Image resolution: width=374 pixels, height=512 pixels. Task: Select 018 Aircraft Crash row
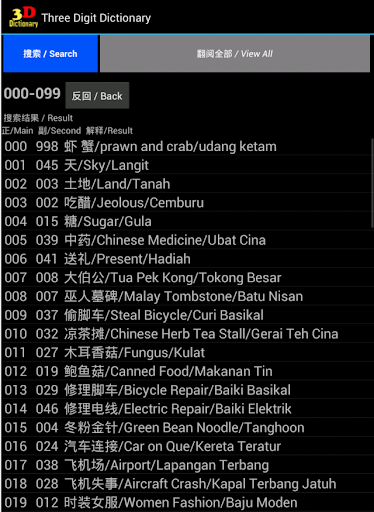pos(187,484)
